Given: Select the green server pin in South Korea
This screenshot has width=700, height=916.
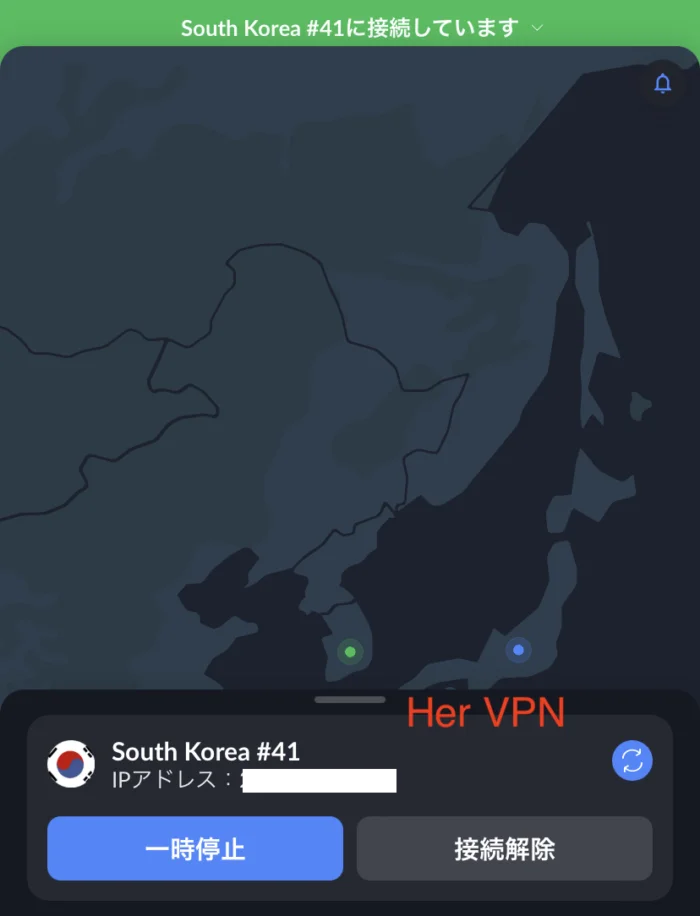Looking at the screenshot, I should [350, 652].
